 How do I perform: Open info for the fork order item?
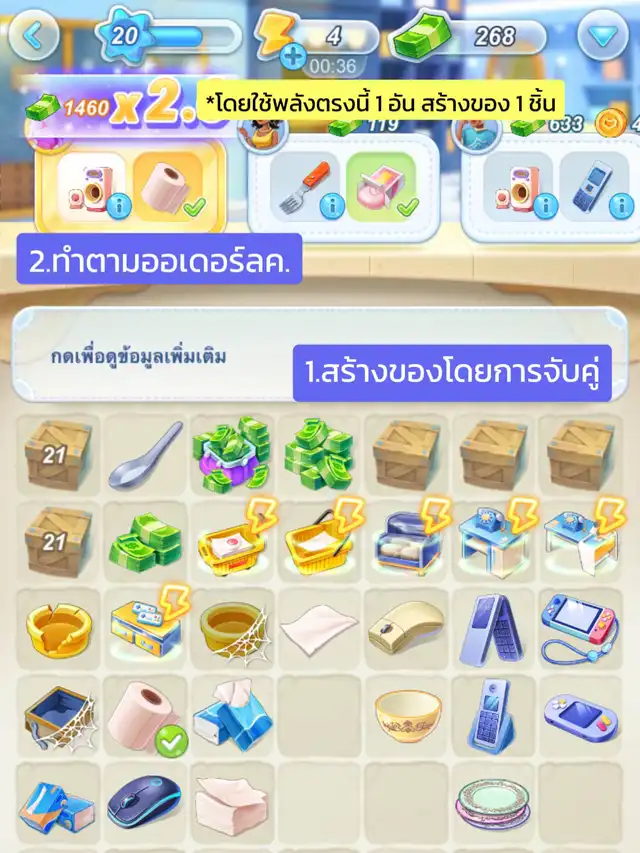[331, 206]
